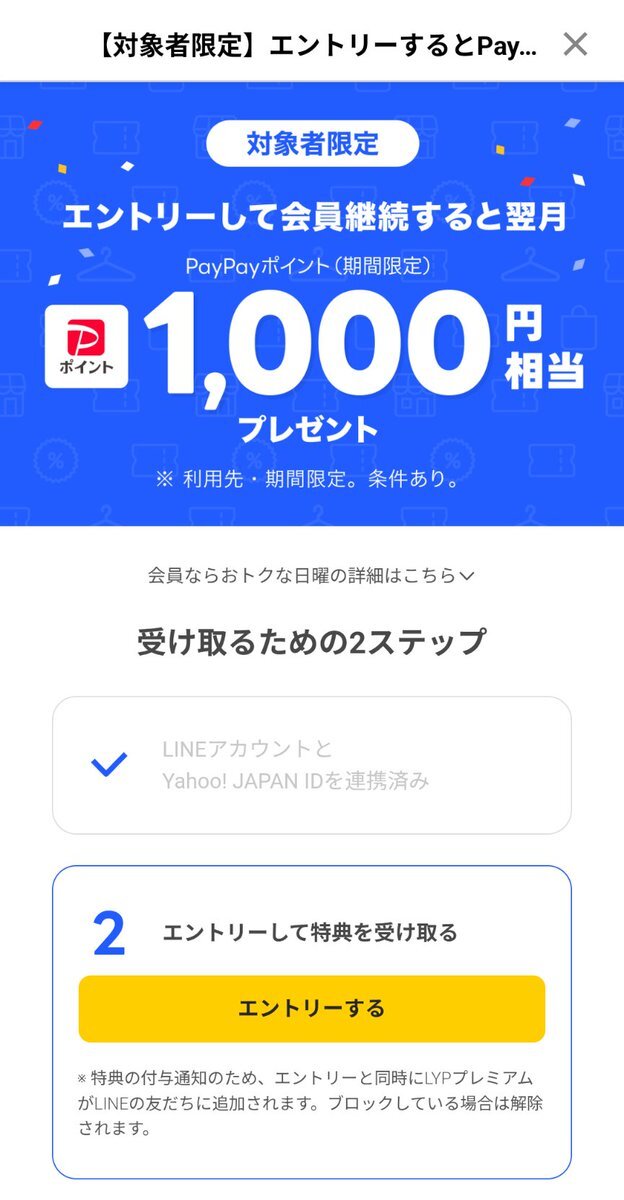
Task: Expand 会員ならおトクな日曜の詳細はこちら
Action: [311, 575]
